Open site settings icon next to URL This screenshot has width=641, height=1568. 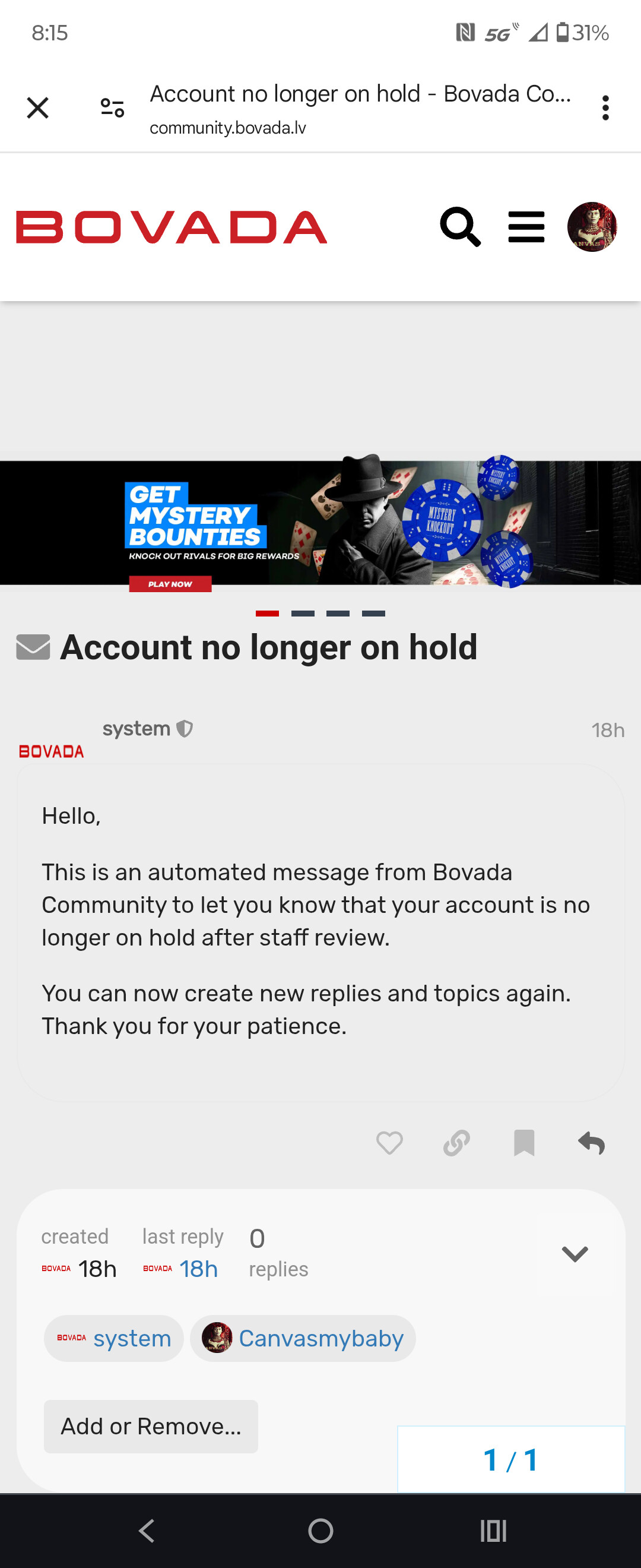tap(113, 108)
